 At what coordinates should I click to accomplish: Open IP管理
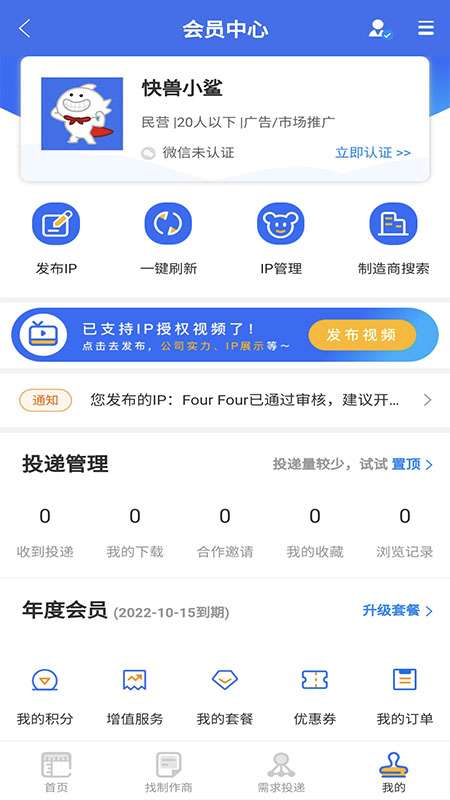click(281, 239)
